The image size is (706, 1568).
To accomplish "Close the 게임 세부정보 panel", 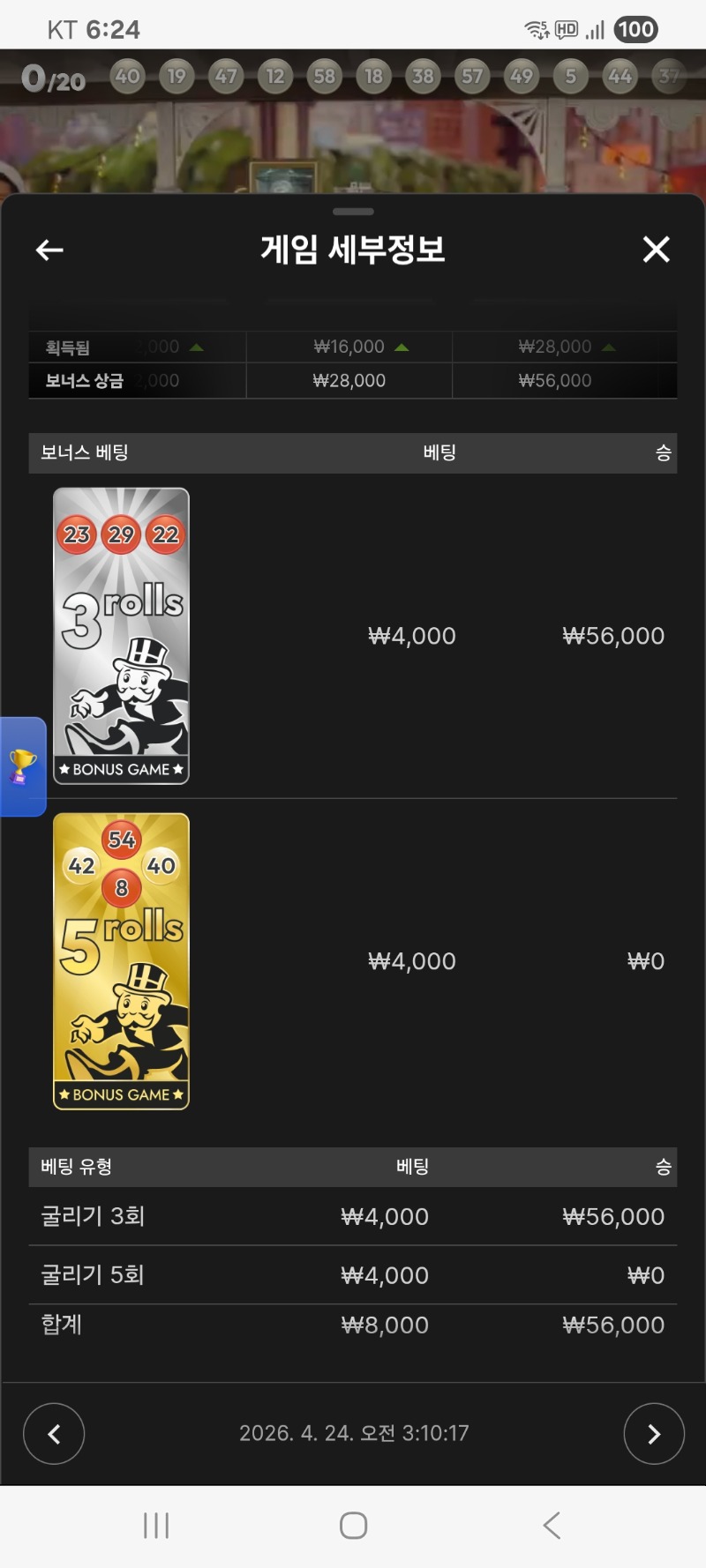I will [x=656, y=250].
